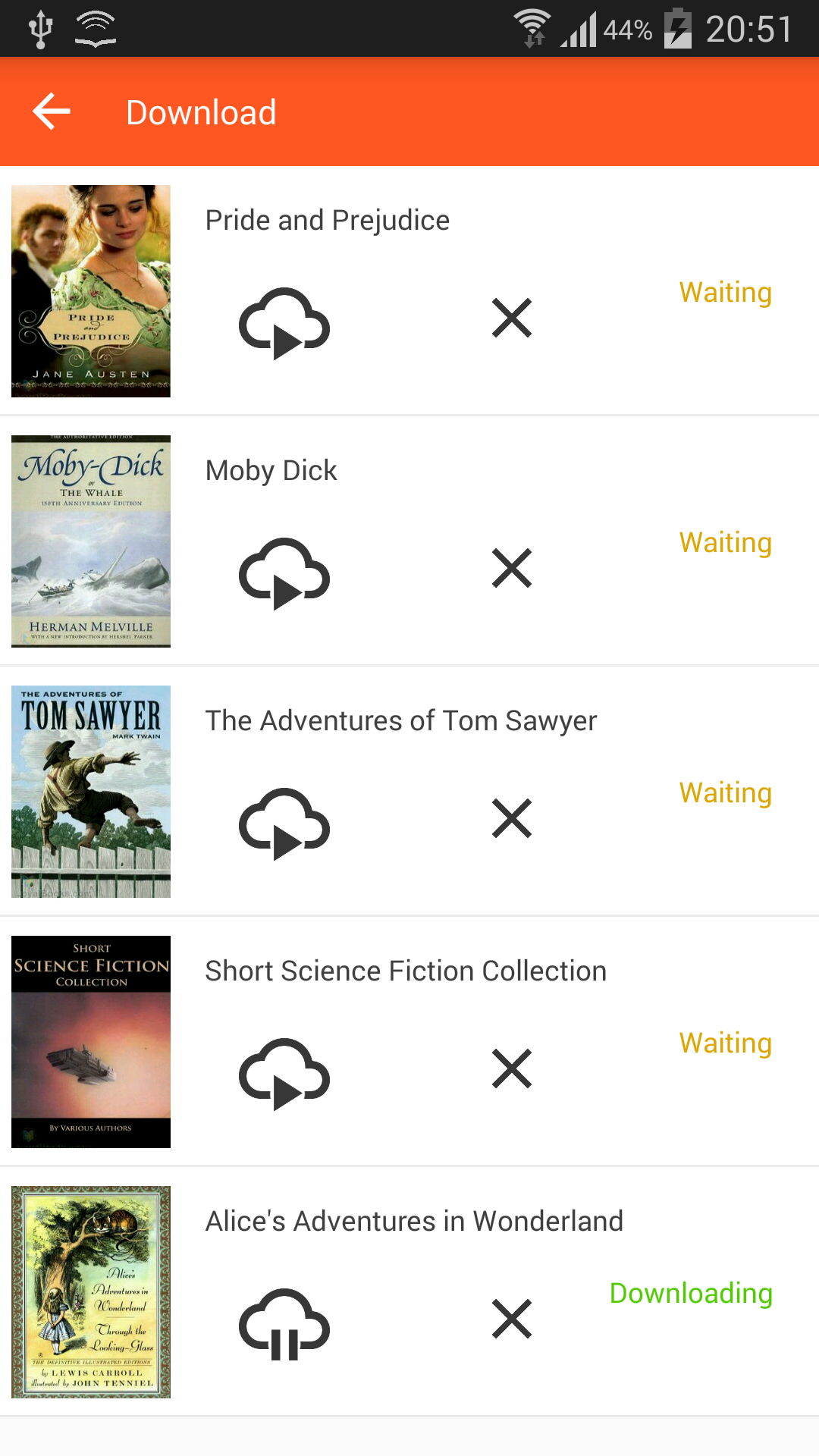Open Alice's Adventures in Wonderland cover

coord(91,1292)
